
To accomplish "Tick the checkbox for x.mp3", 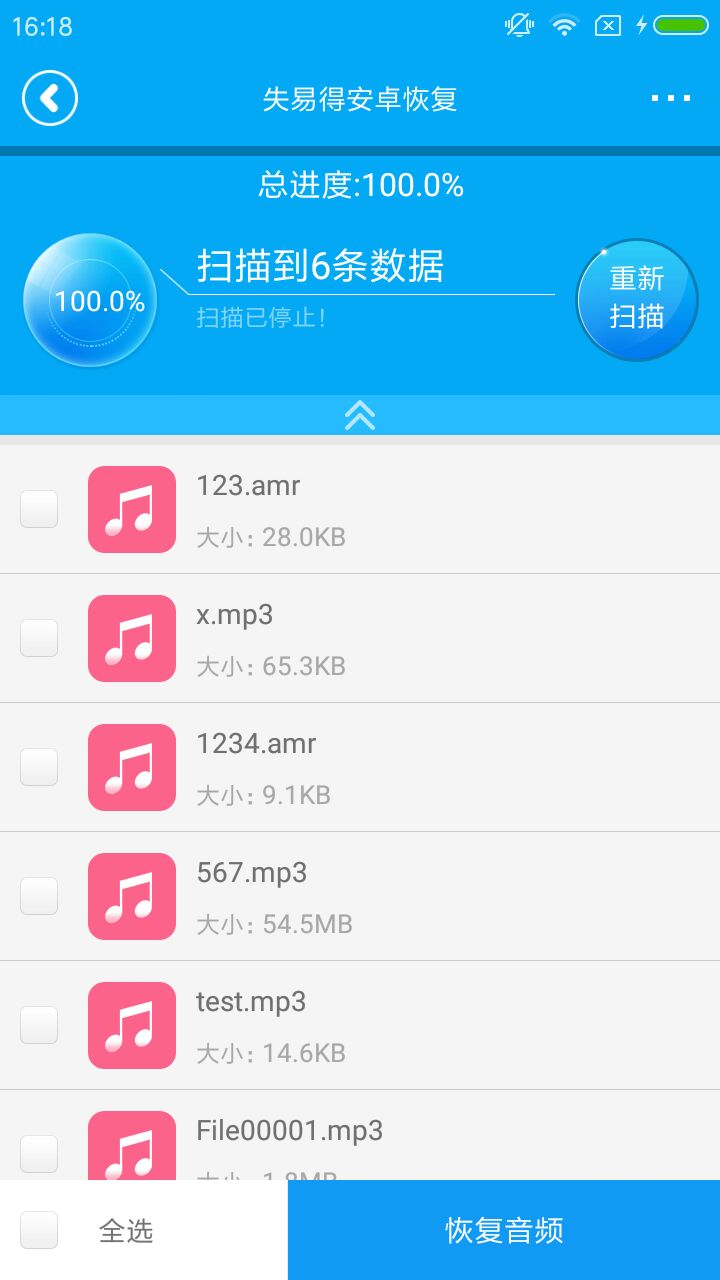I will click(x=38, y=638).
